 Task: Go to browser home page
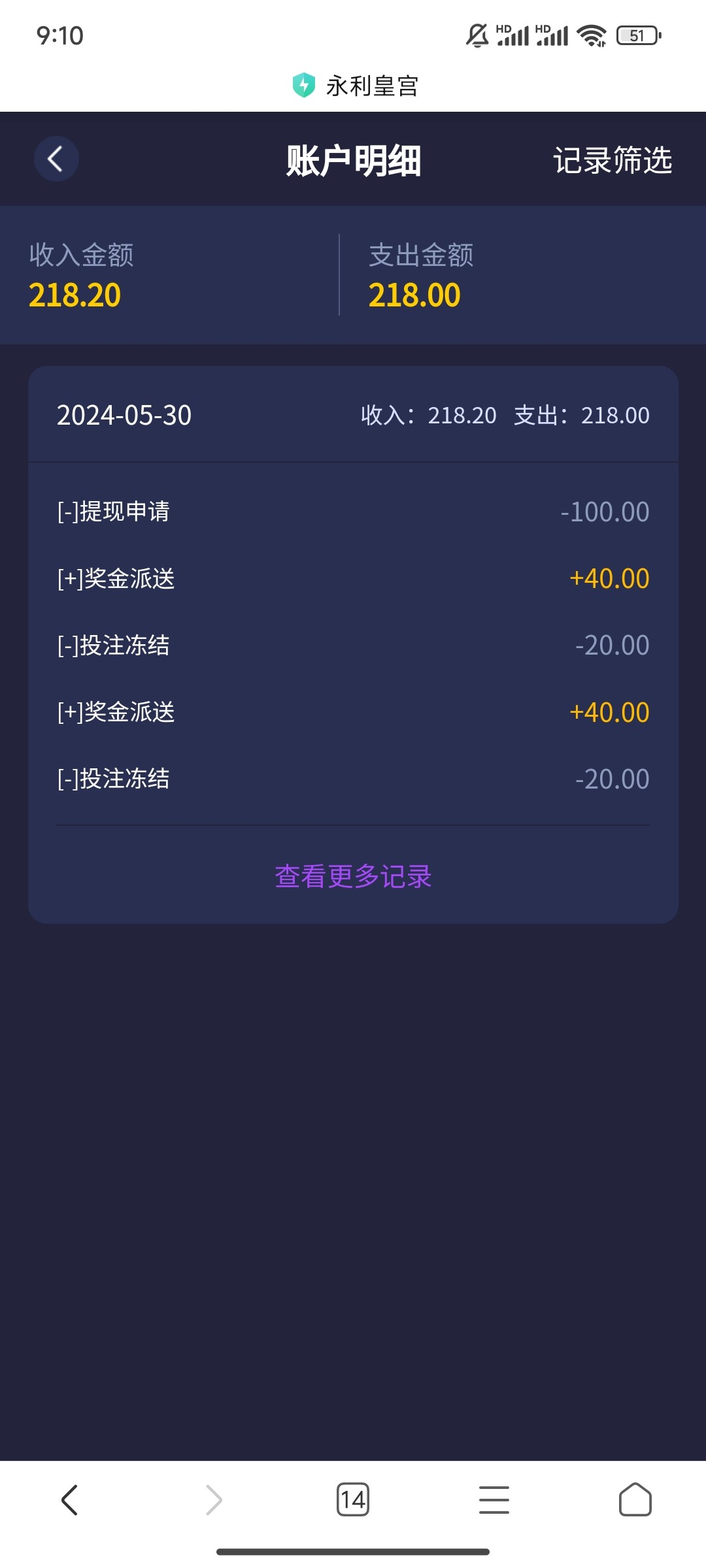(635, 1499)
